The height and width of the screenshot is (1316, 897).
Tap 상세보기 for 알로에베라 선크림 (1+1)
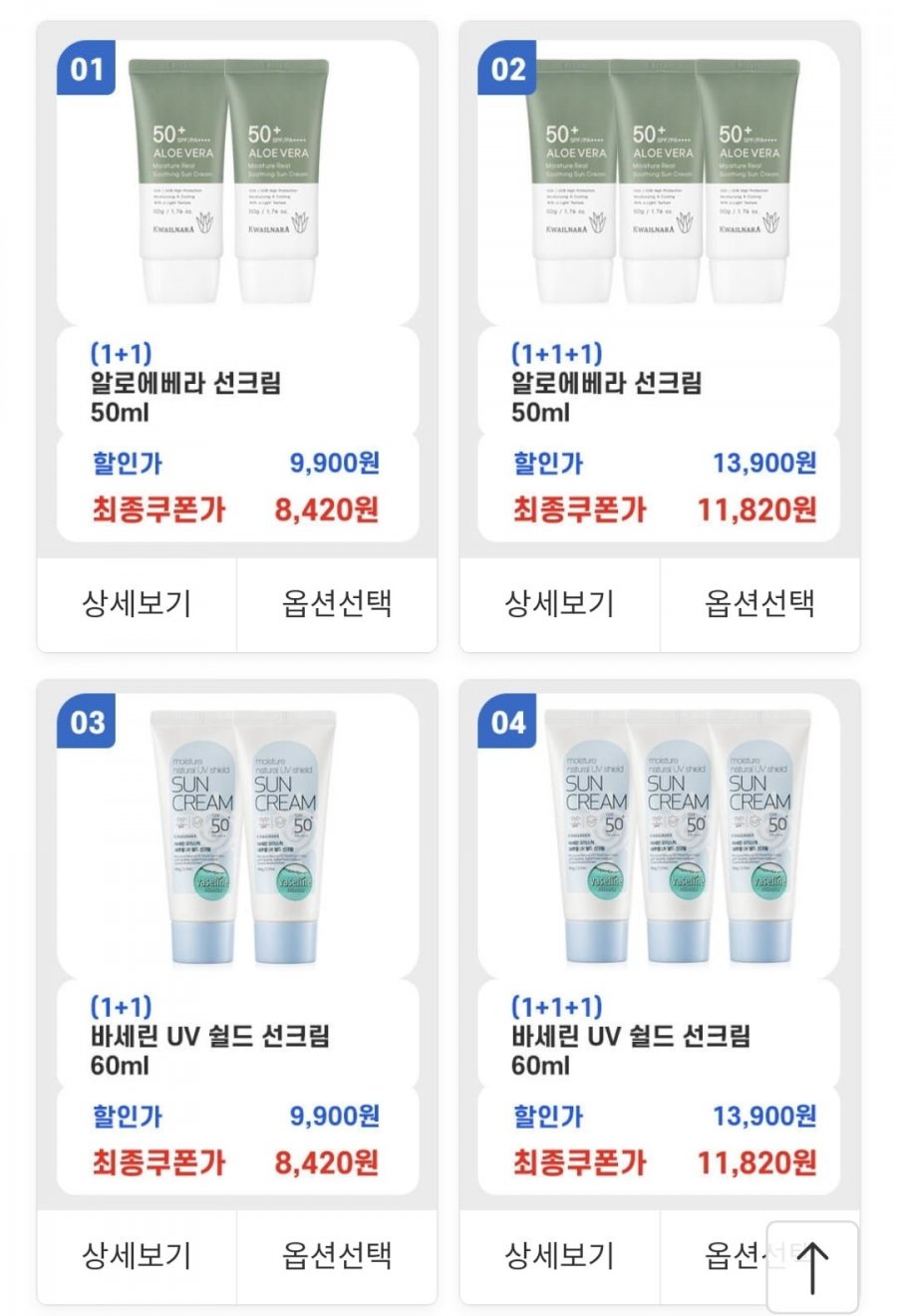(137, 604)
